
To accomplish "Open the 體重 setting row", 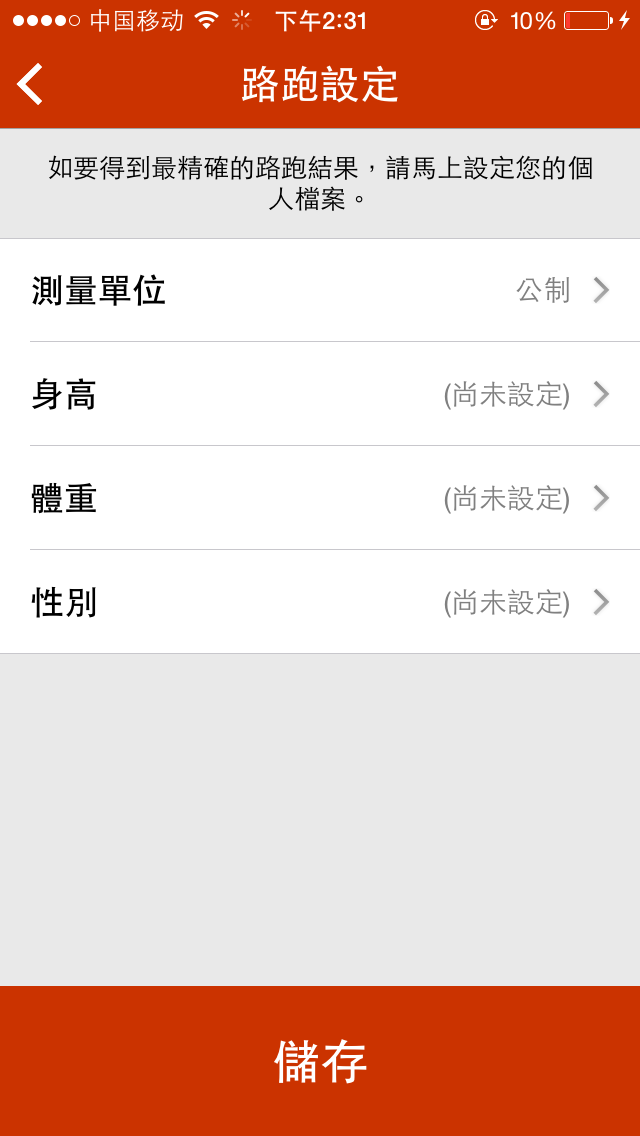I will [x=320, y=498].
